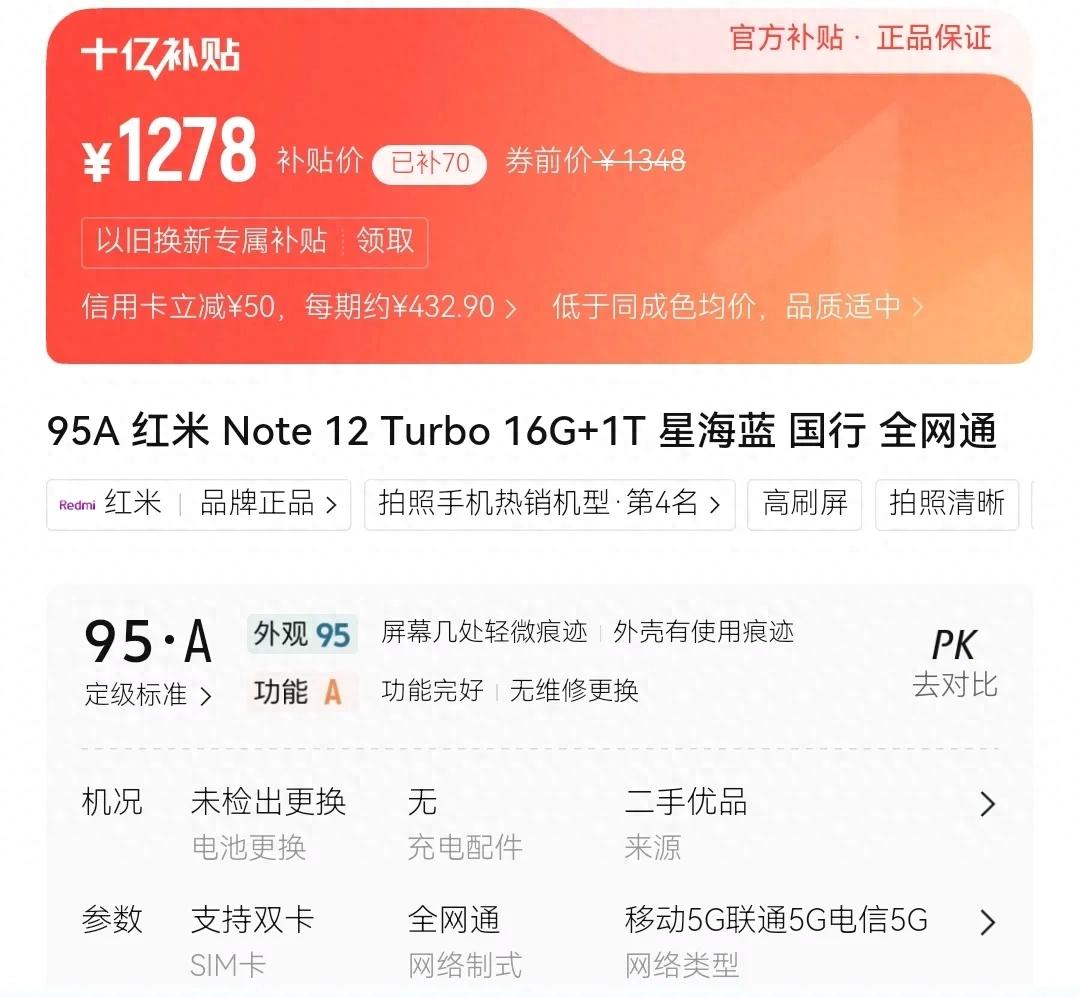The height and width of the screenshot is (997, 1080).
Task: Open the 信用卡立减¥50 installment details
Action: tap(299, 307)
